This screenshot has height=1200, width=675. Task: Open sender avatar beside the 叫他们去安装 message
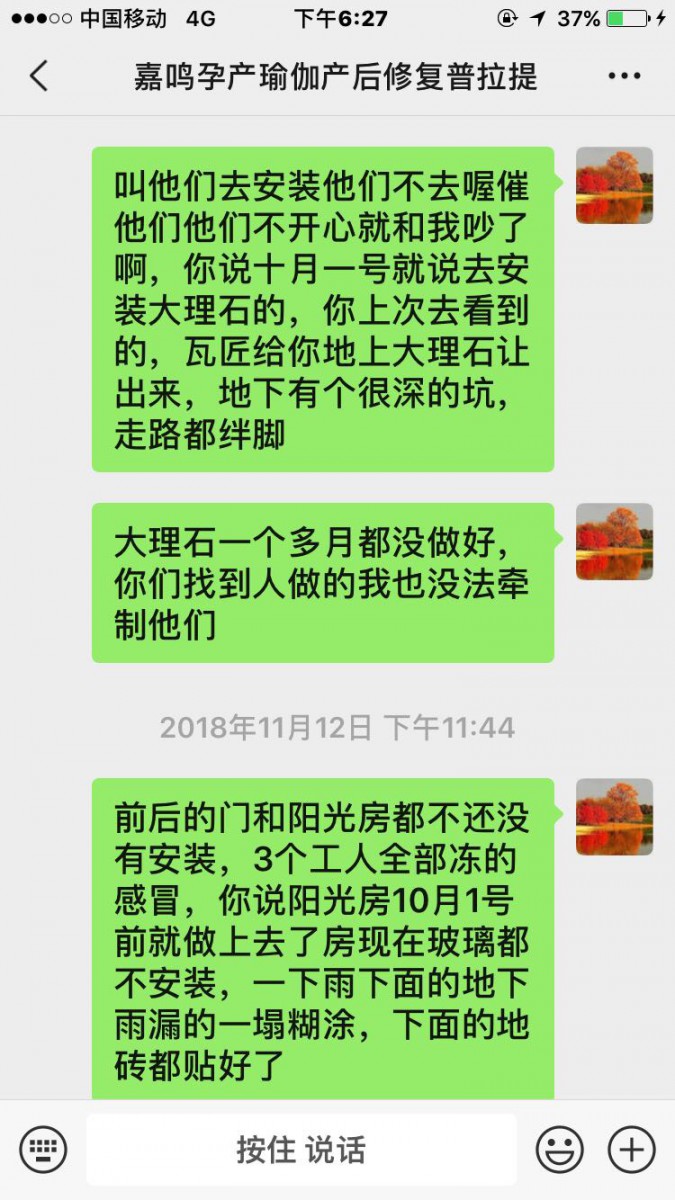coord(614,186)
